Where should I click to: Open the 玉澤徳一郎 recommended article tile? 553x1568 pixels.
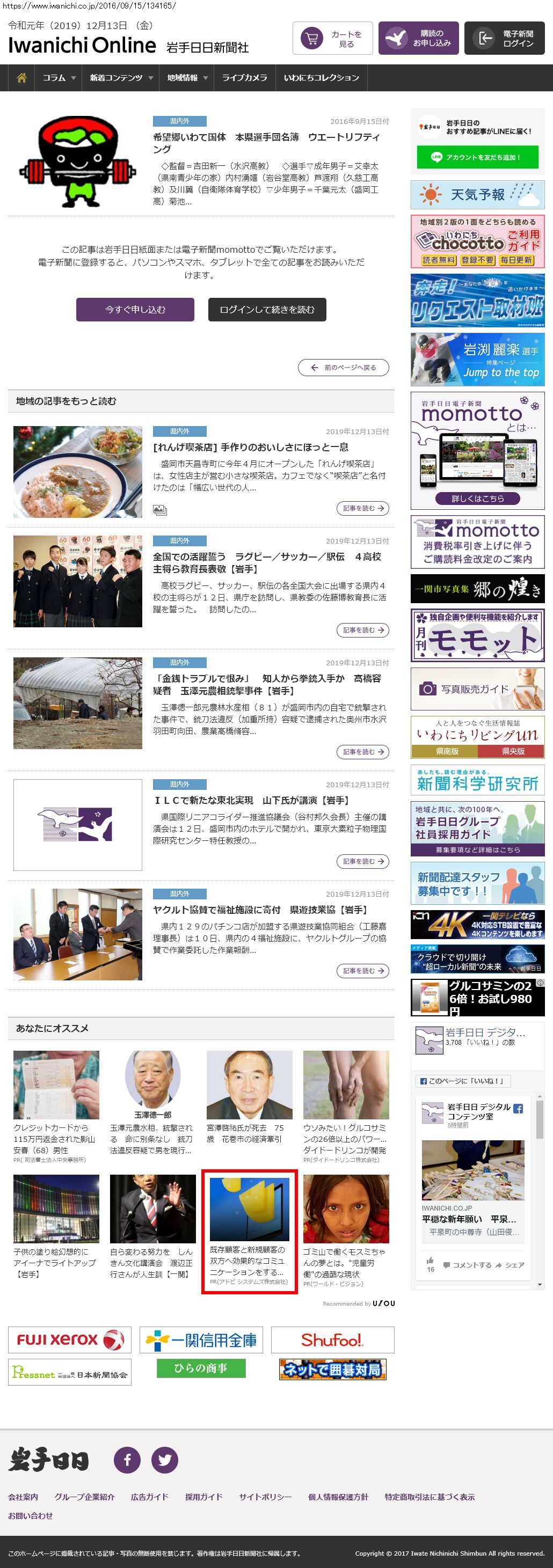click(x=152, y=1102)
